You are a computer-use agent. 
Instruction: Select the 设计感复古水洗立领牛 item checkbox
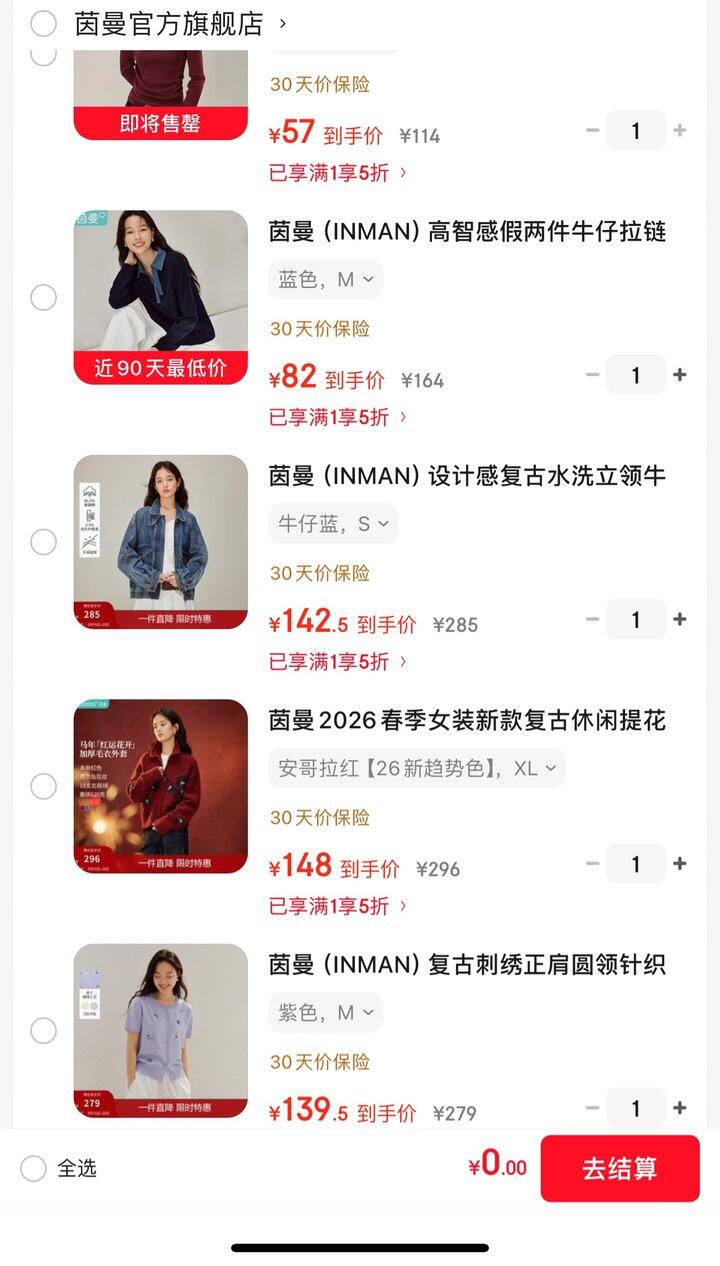pos(43,542)
